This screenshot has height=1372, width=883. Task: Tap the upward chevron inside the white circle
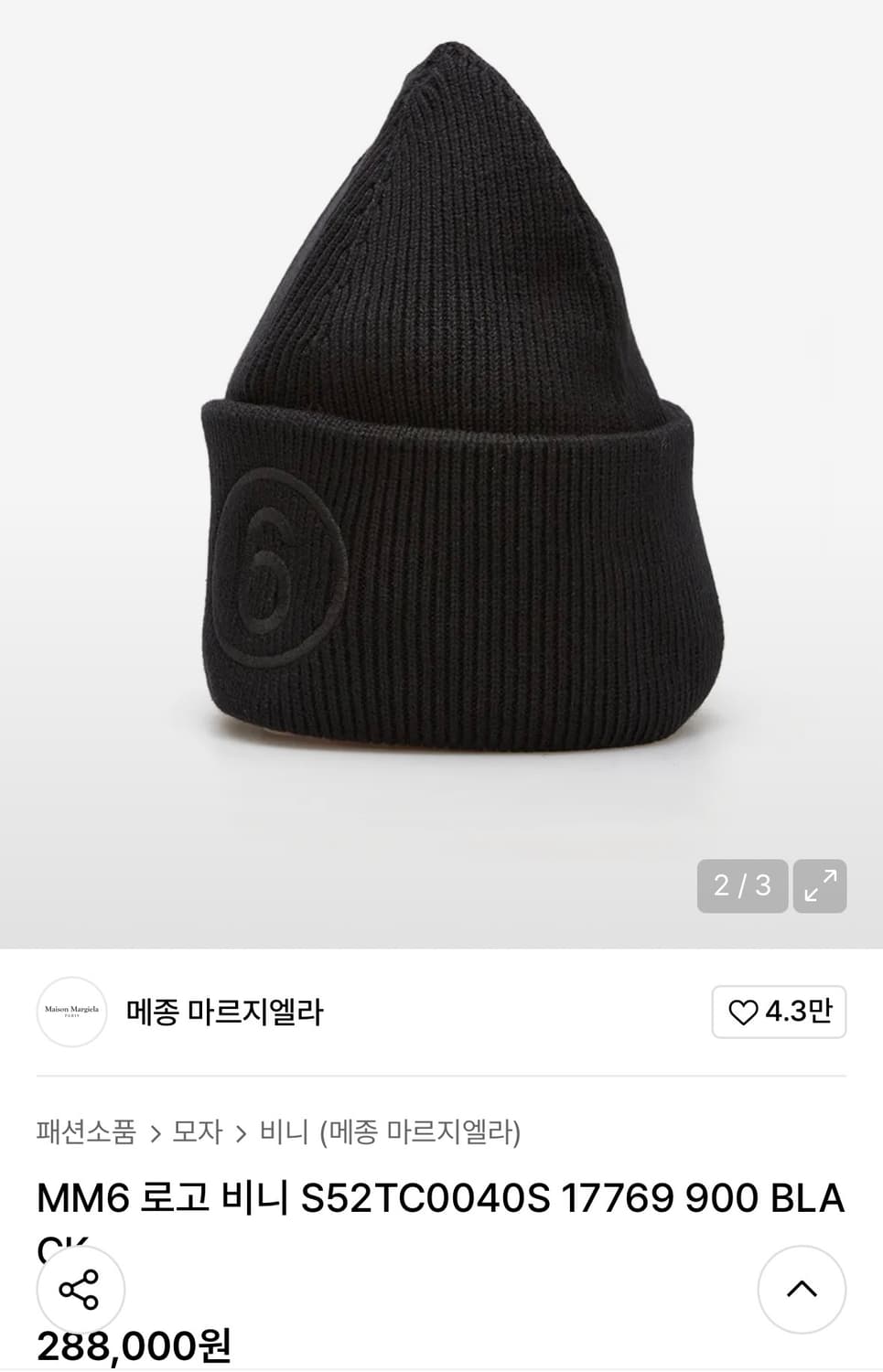802,1290
